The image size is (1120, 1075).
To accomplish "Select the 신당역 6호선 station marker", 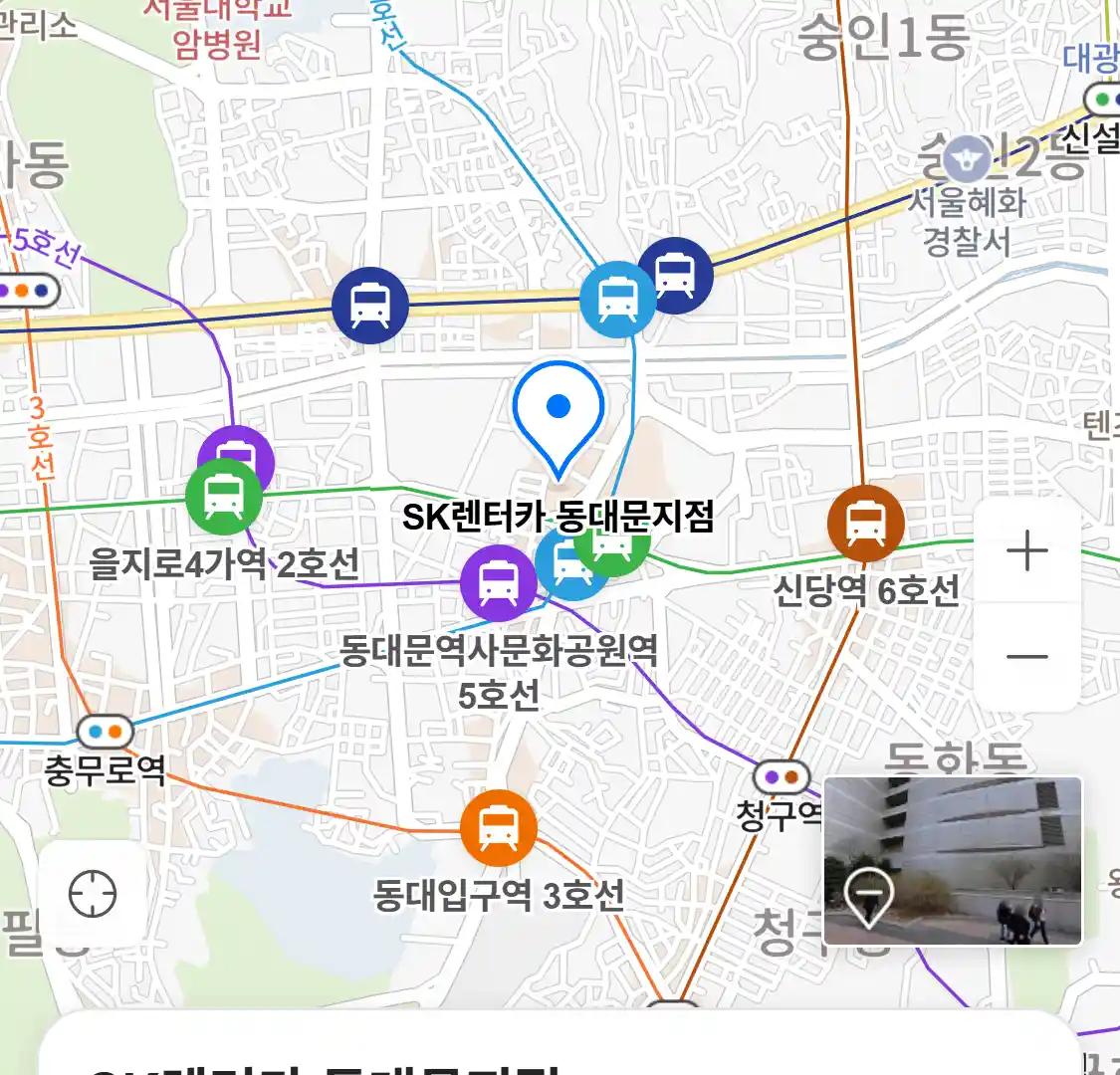I will point(866,523).
